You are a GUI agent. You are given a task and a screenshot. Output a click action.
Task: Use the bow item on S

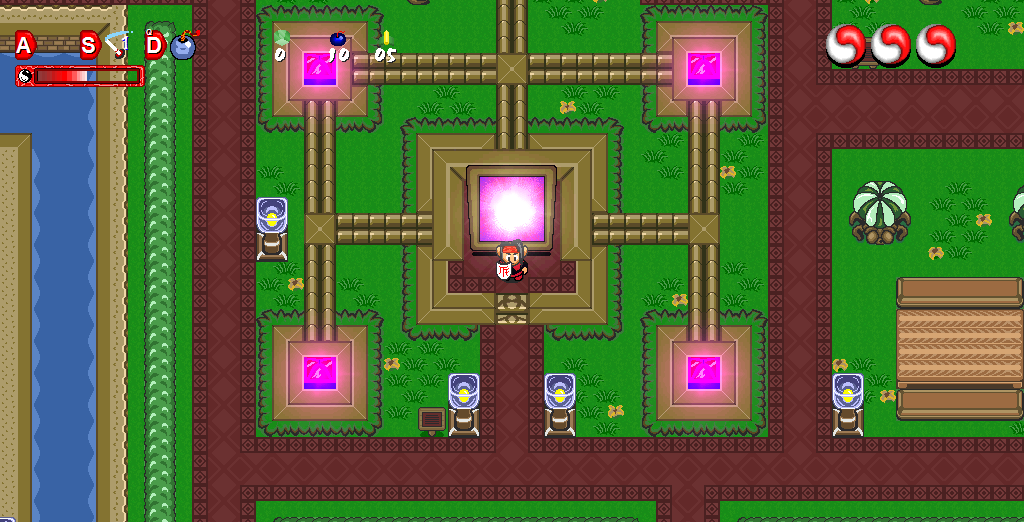pos(118,44)
